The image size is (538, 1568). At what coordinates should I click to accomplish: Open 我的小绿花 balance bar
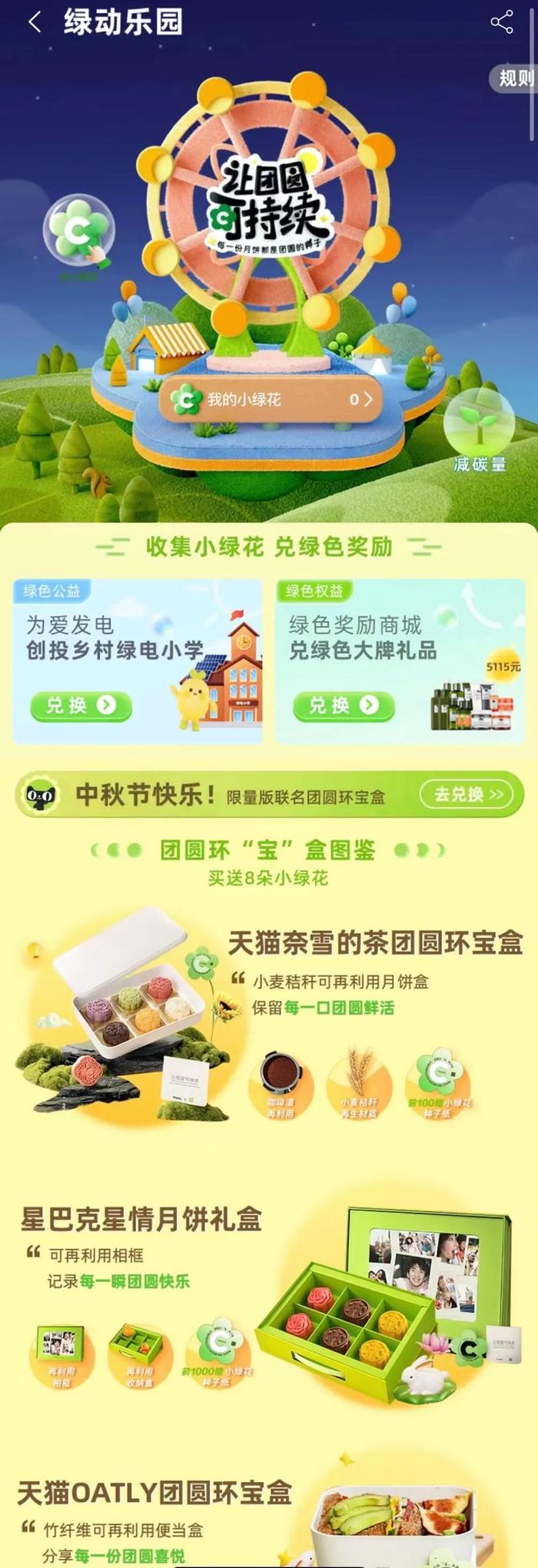pos(271,399)
